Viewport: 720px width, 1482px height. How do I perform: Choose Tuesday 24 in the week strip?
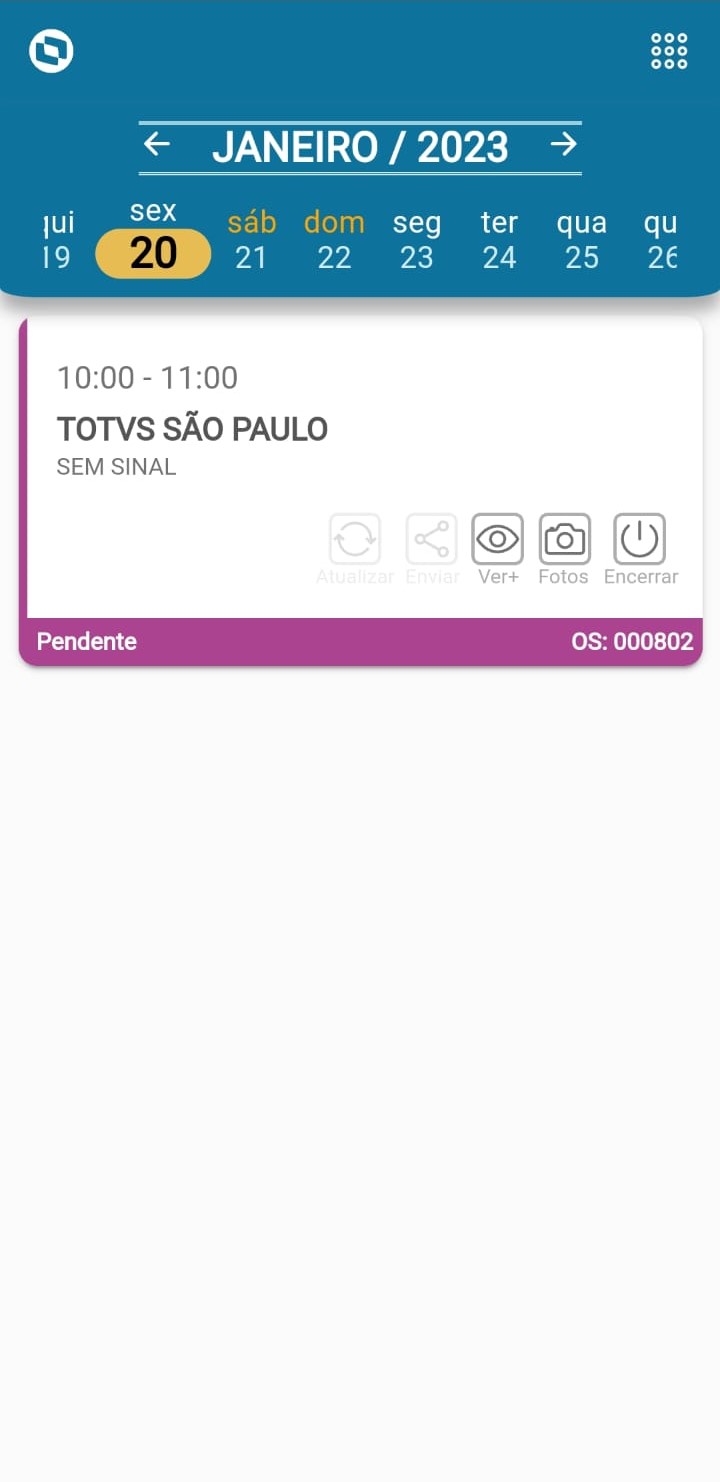coord(499,241)
